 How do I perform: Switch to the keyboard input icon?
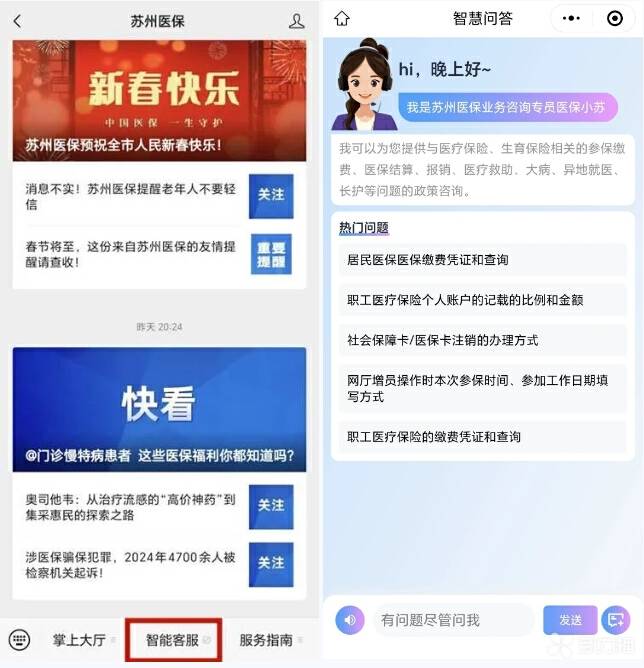(x=19, y=640)
